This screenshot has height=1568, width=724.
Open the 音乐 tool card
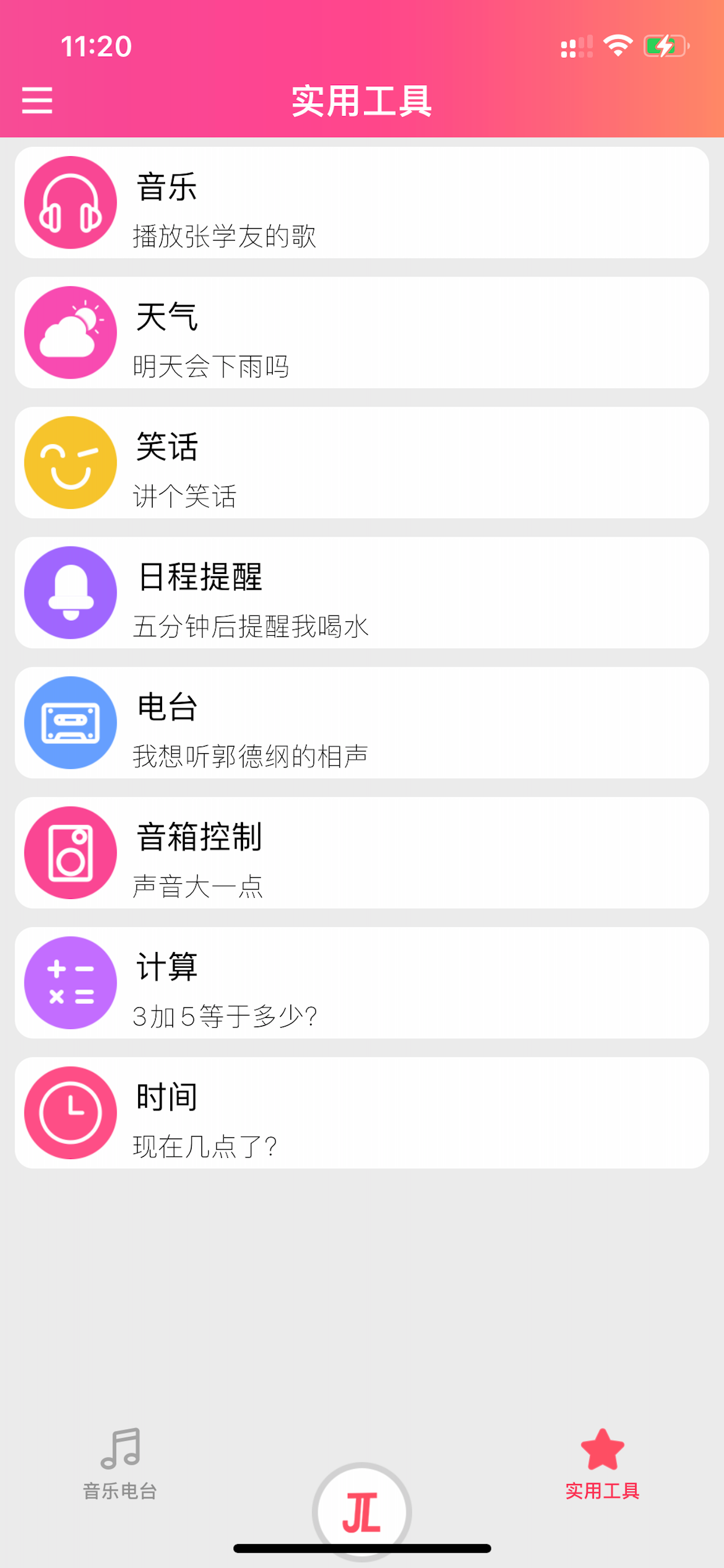pos(361,202)
